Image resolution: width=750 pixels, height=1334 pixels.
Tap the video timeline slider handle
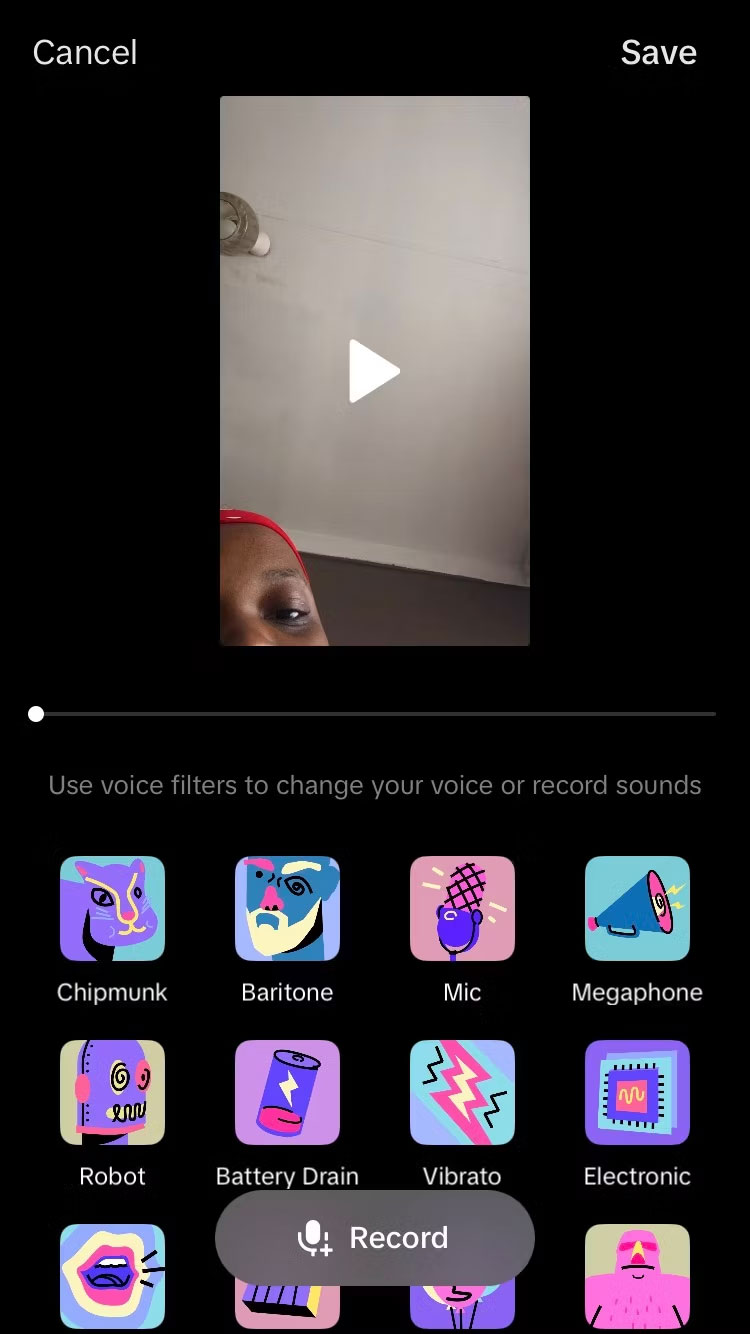[x=36, y=714]
